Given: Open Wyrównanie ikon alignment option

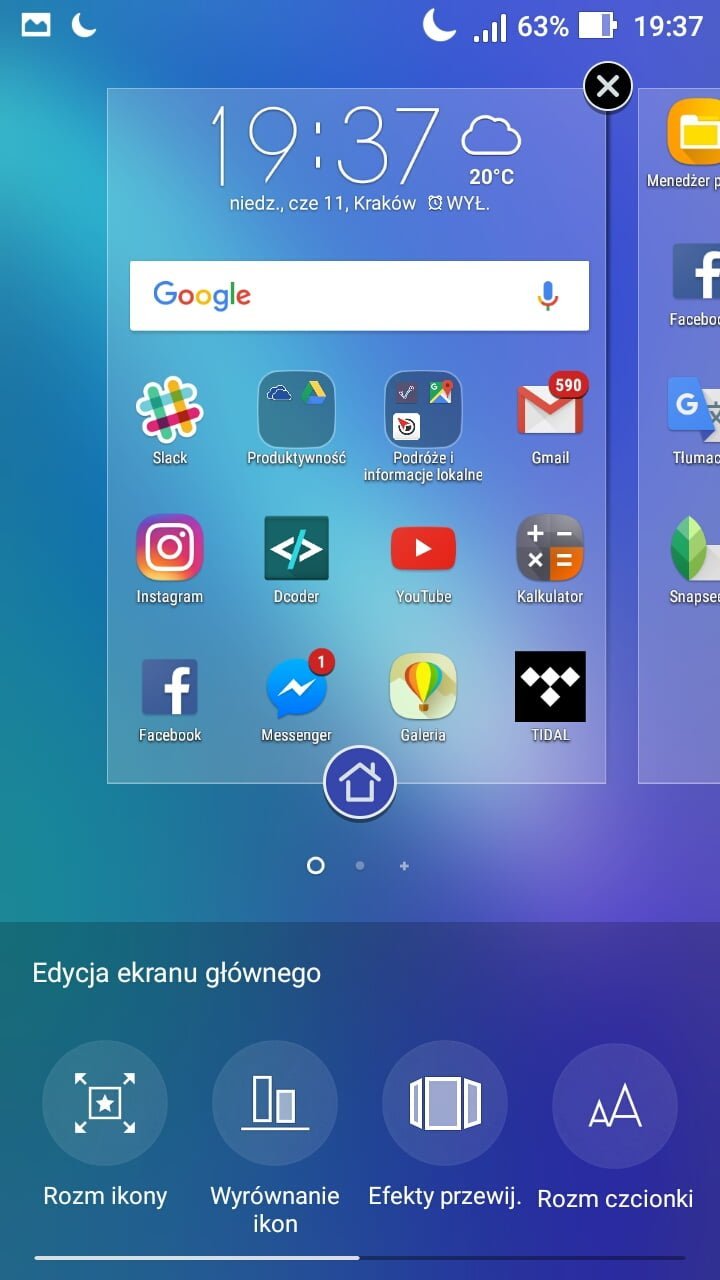Looking at the screenshot, I should [x=275, y=1104].
